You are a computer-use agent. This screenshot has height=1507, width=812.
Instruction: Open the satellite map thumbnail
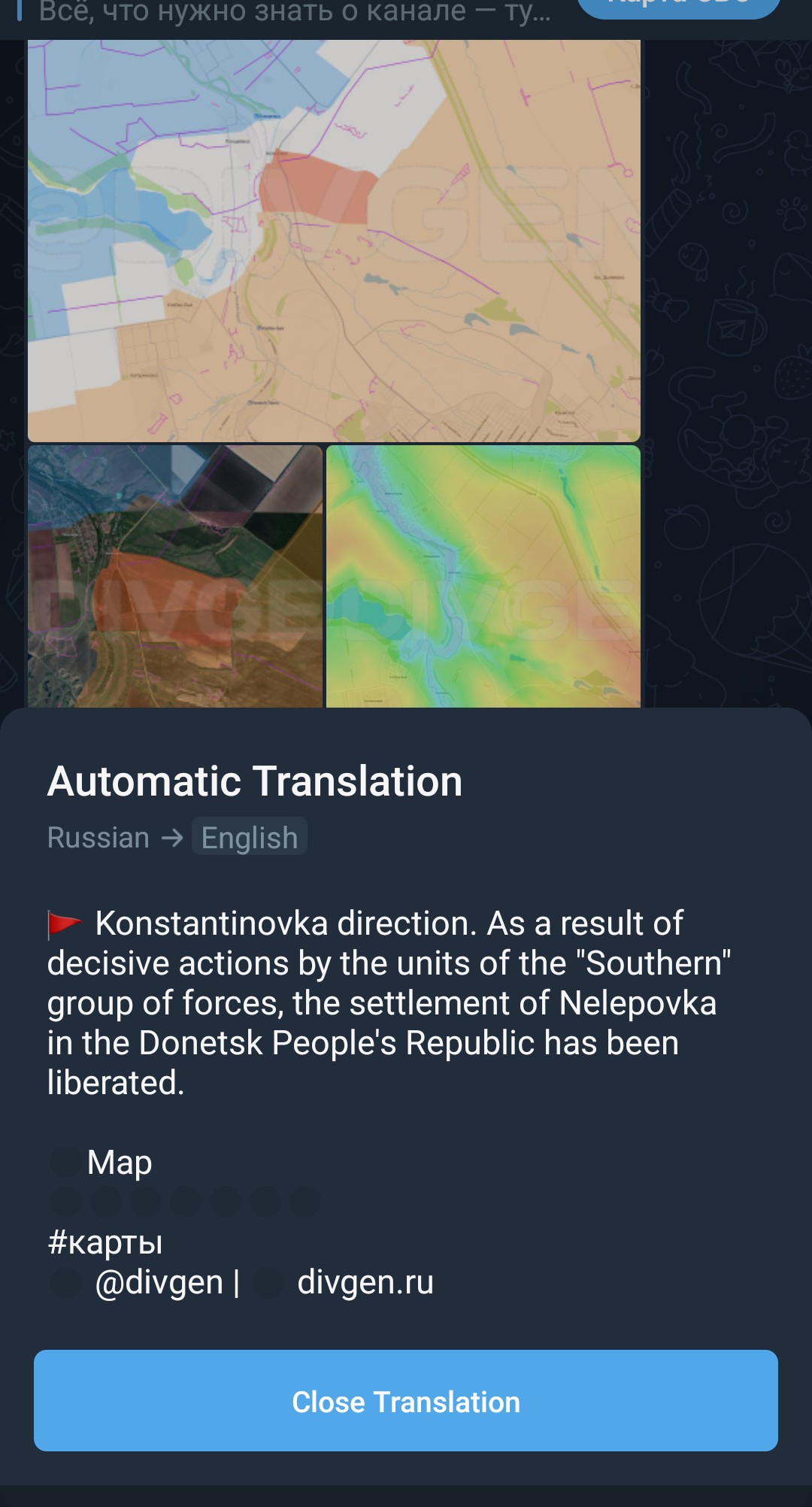click(x=174, y=576)
